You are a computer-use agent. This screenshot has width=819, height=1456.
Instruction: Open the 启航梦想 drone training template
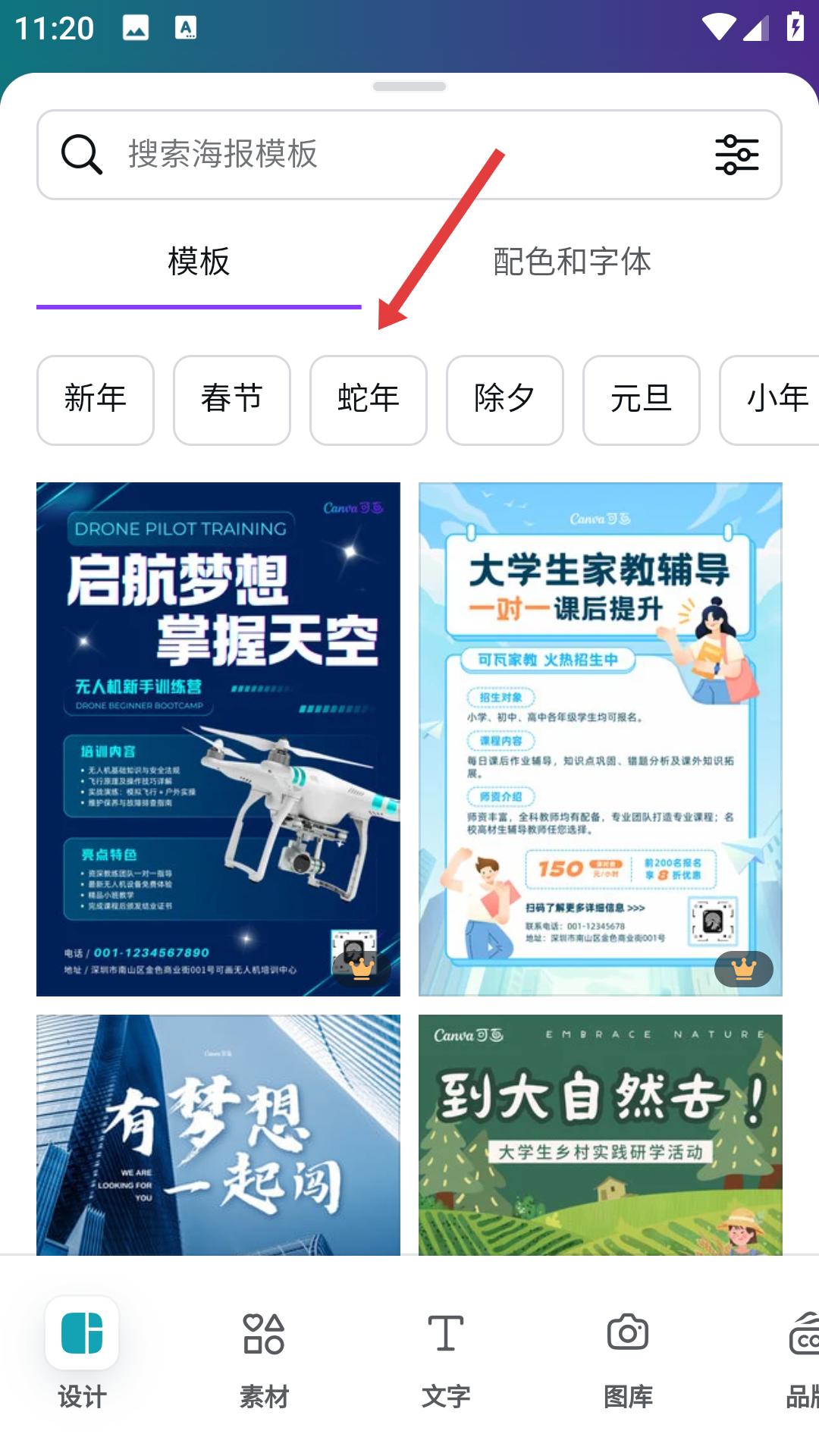tap(218, 739)
